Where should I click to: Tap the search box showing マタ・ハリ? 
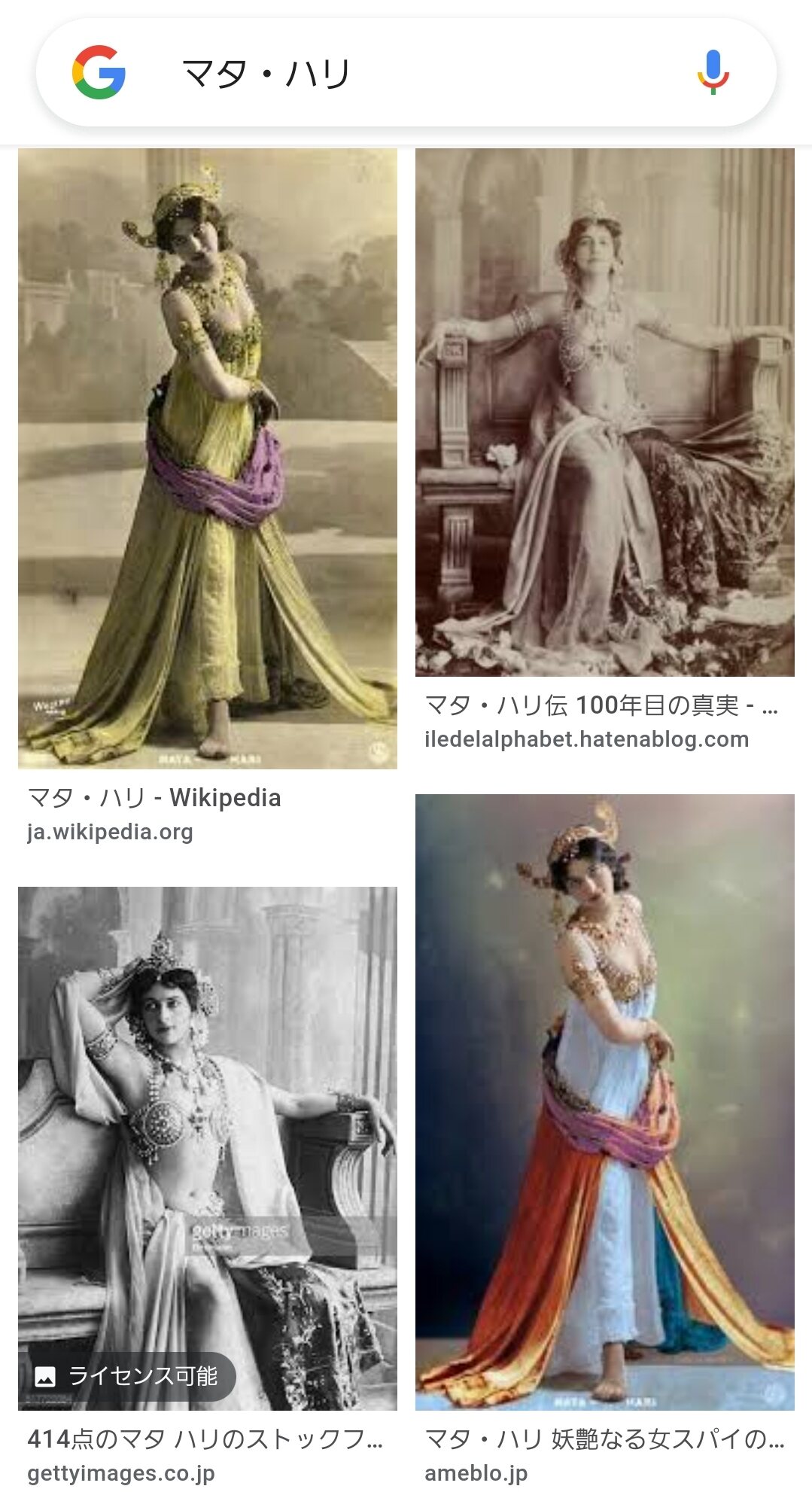click(406, 74)
